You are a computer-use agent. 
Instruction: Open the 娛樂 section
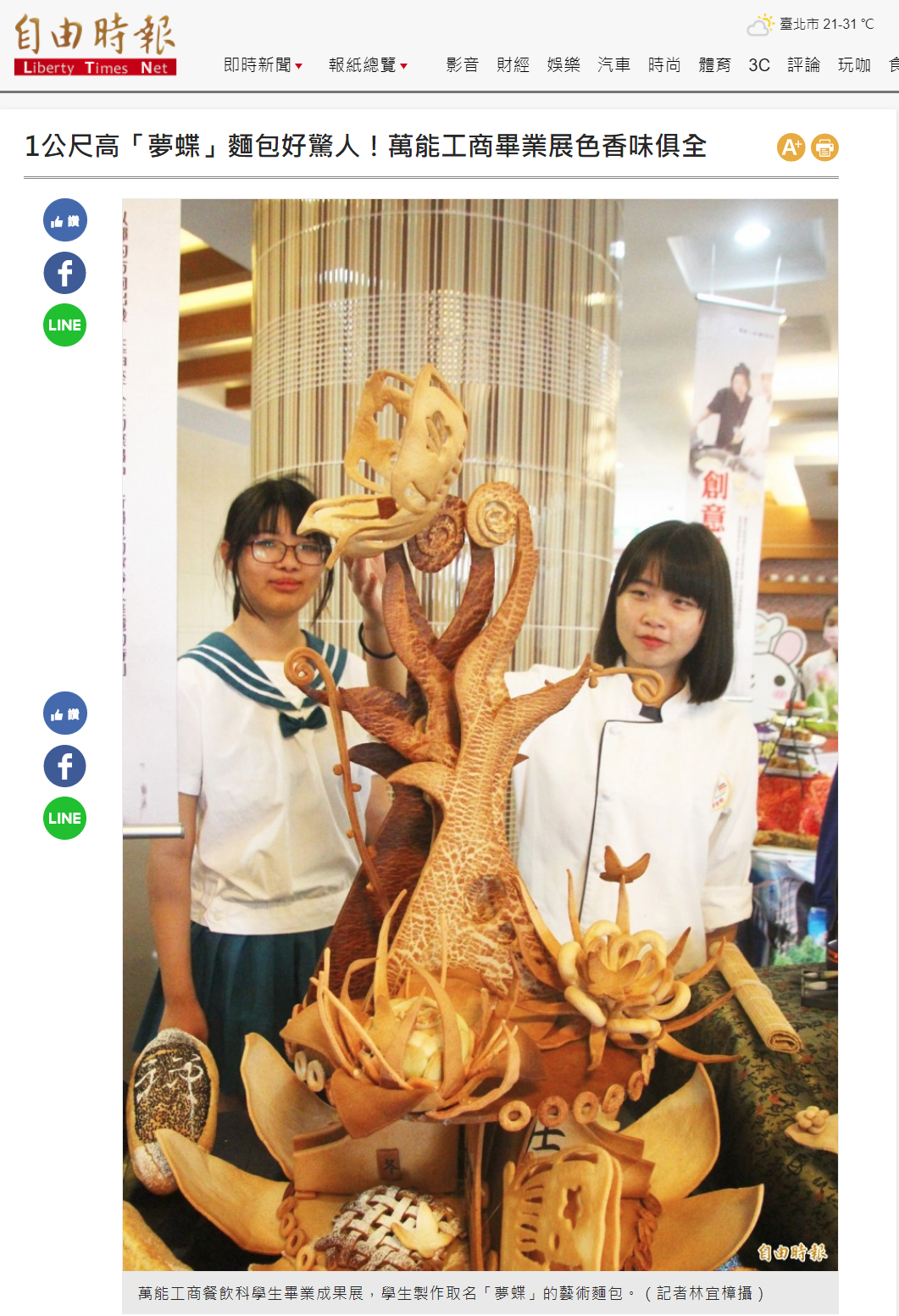pyautogui.click(x=563, y=65)
